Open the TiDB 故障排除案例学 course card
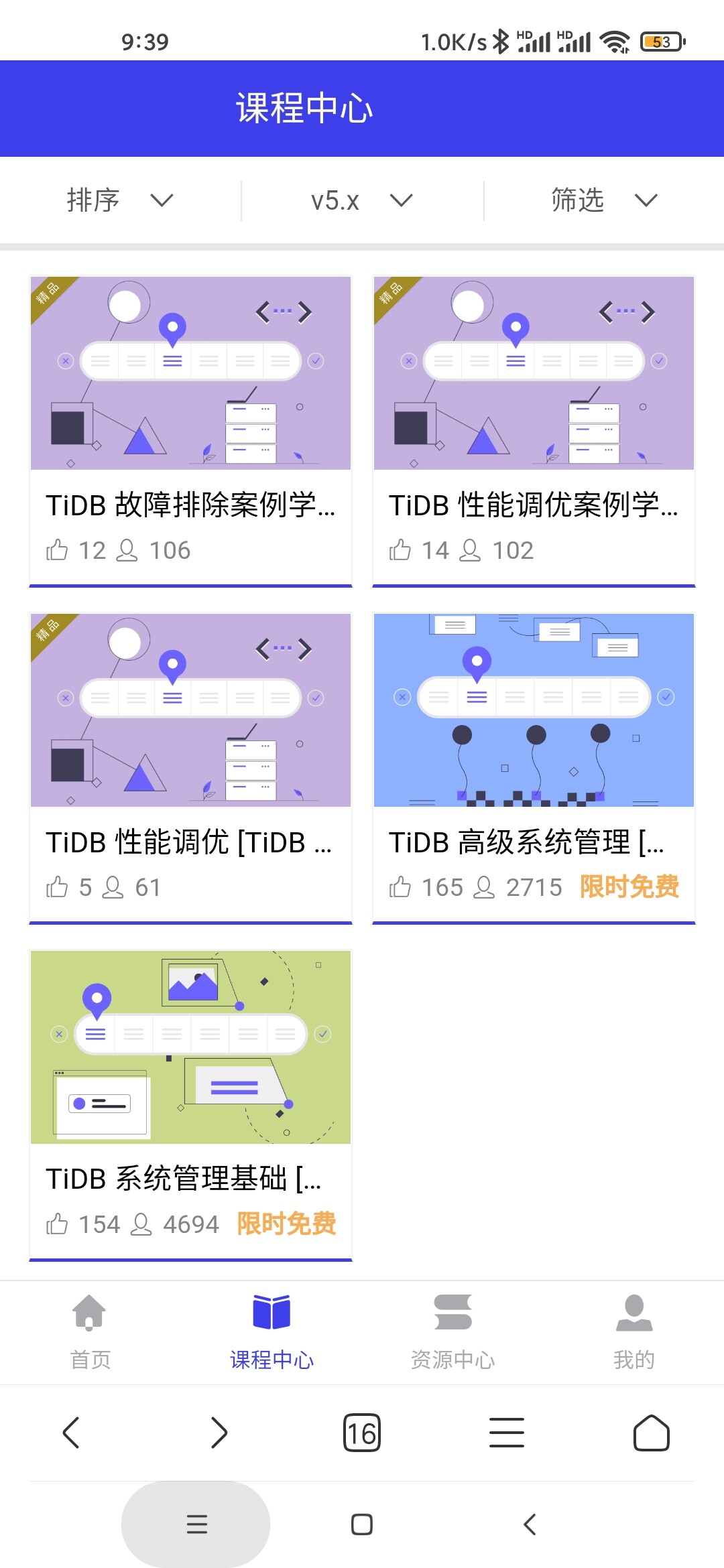 (x=191, y=430)
